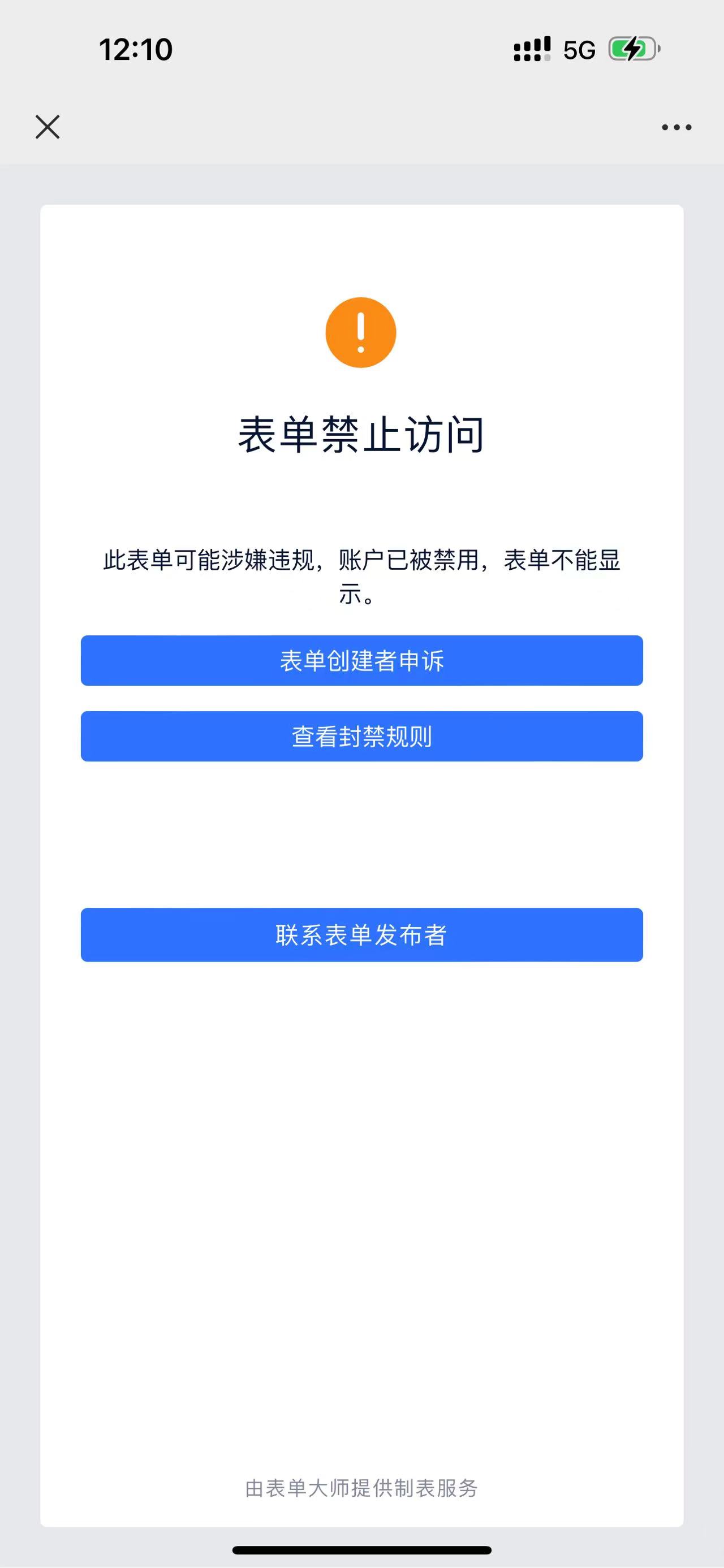Close the page with the X icon
This screenshot has width=724, height=1568.
tap(48, 127)
